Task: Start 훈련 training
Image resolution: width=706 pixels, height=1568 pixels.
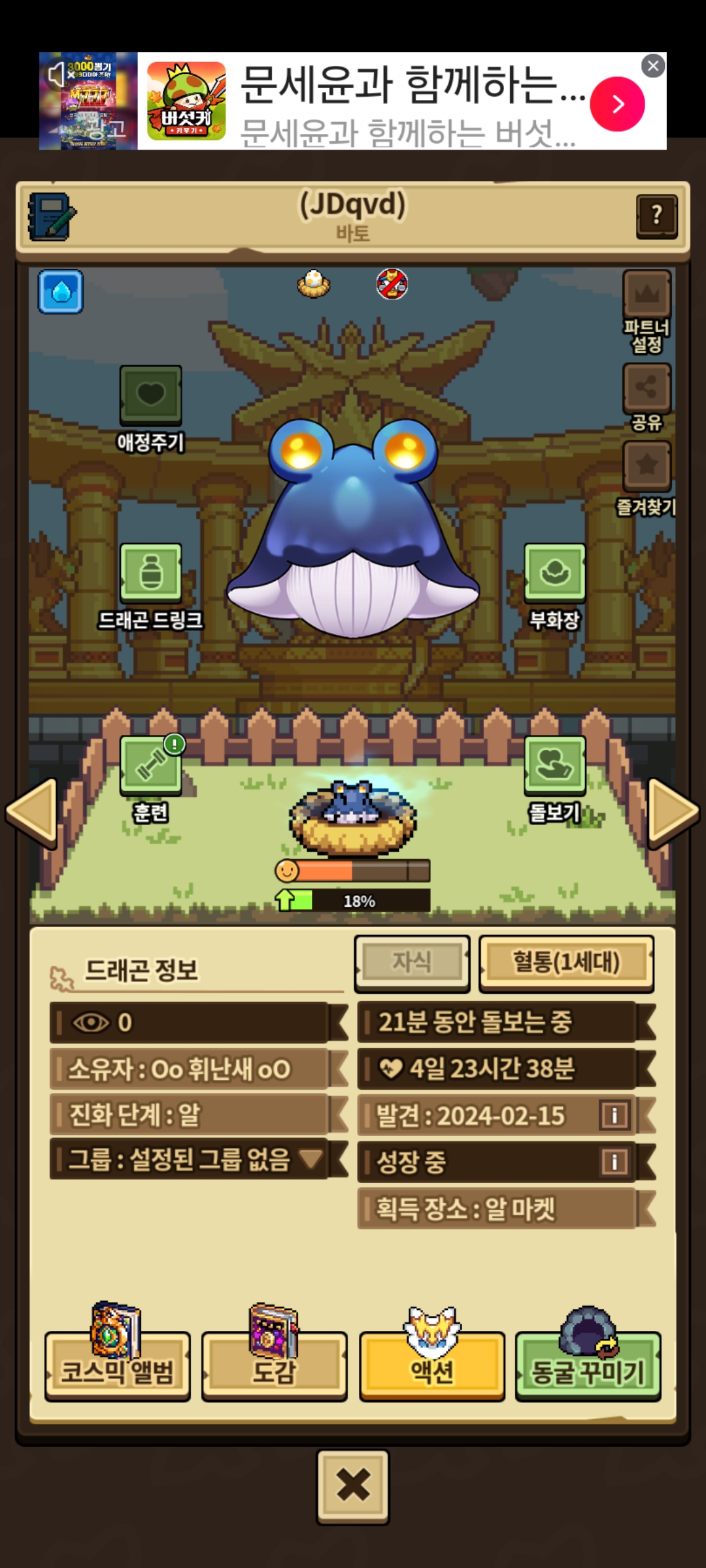Action: click(150, 766)
